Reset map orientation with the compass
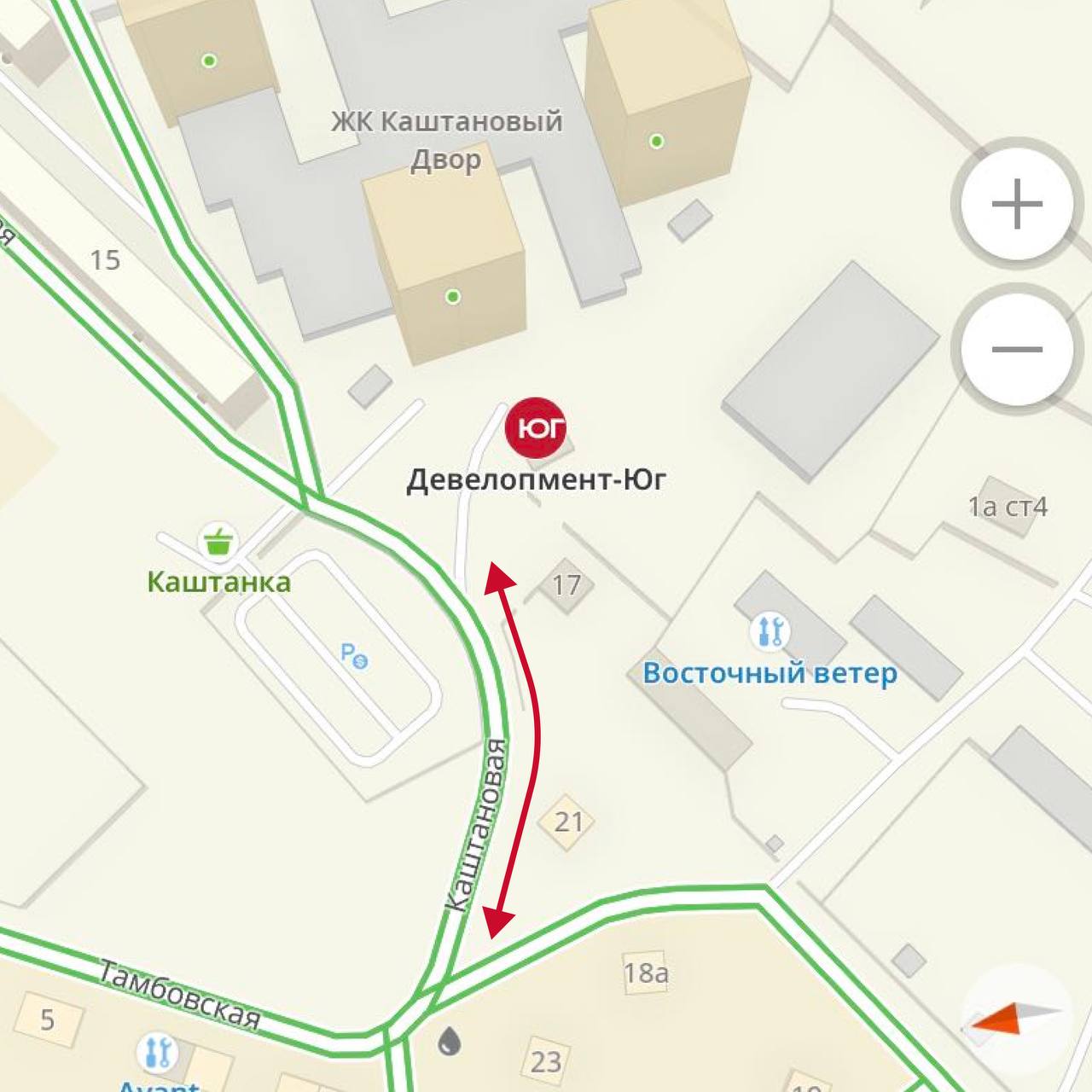Image resolution: width=1092 pixels, height=1092 pixels. tap(1015, 1019)
